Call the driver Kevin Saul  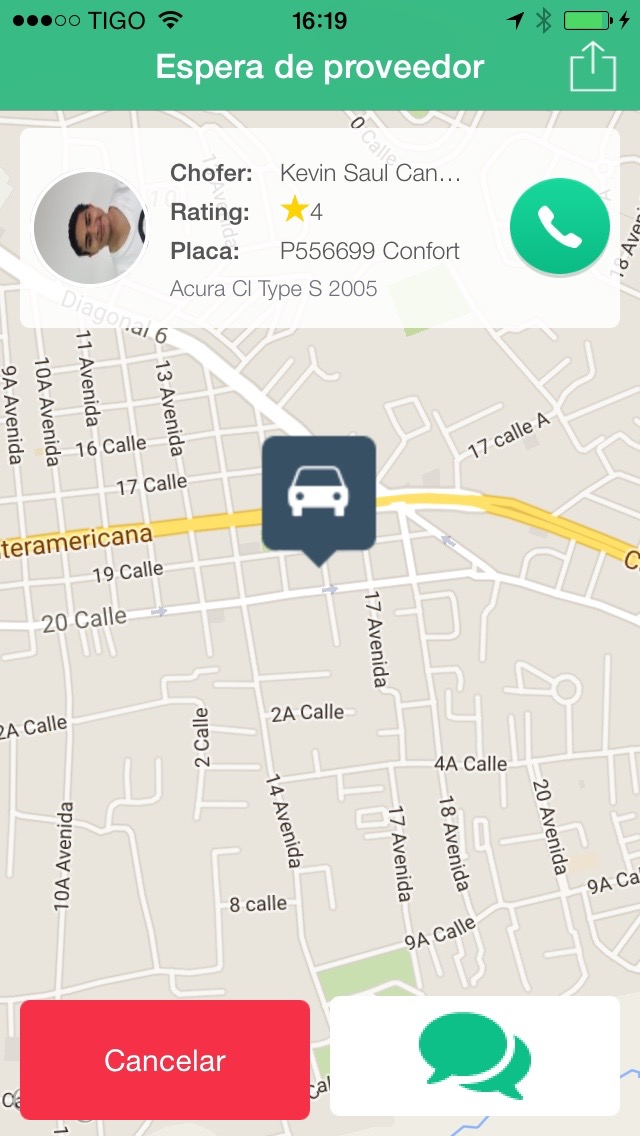click(560, 227)
